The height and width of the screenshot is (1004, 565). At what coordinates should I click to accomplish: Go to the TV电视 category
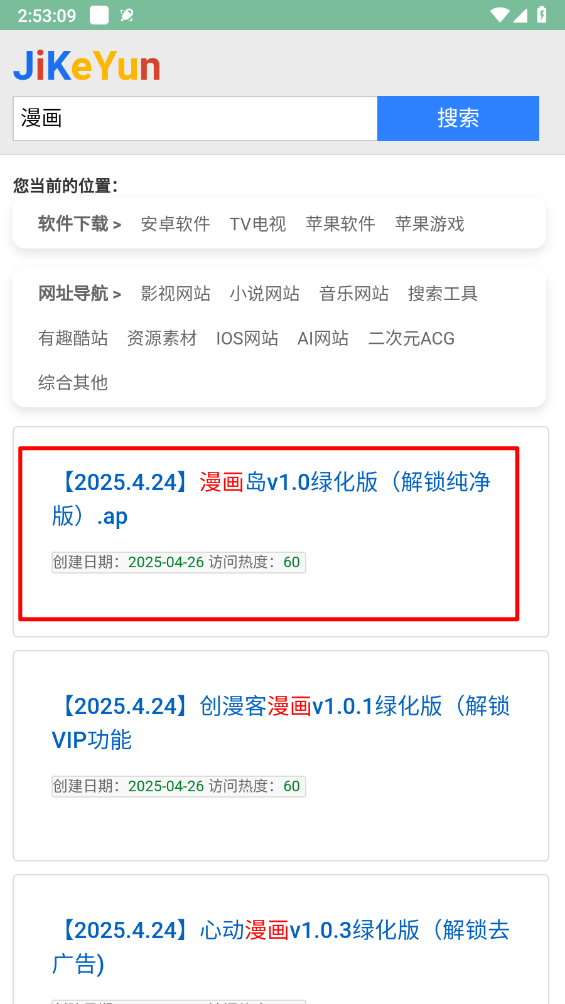(258, 224)
